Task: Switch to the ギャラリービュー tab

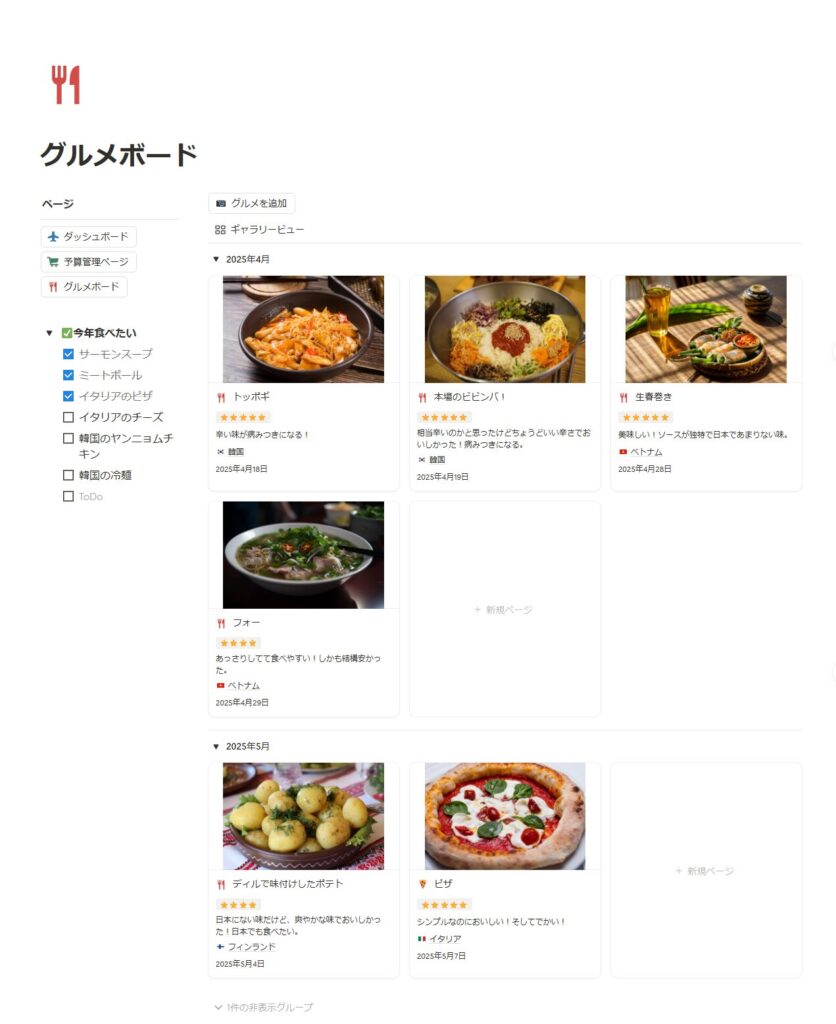Action: [259, 230]
